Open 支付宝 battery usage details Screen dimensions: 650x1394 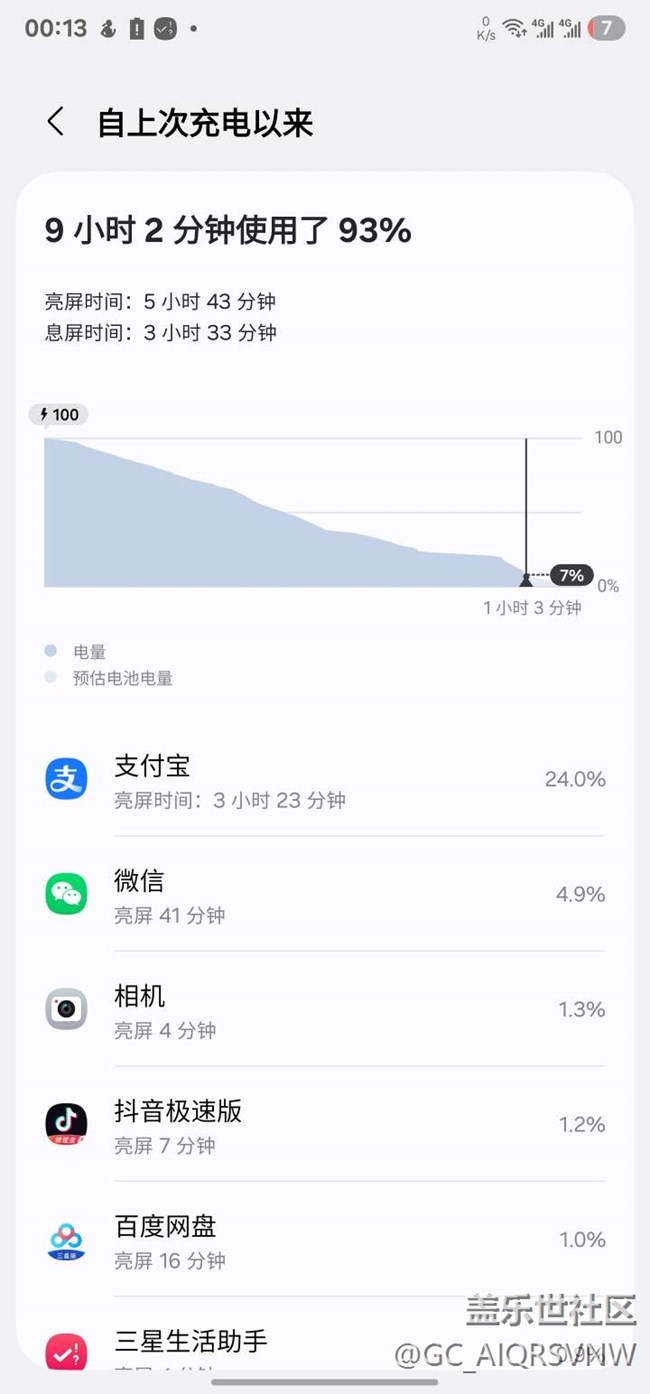click(x=325, y=780)
